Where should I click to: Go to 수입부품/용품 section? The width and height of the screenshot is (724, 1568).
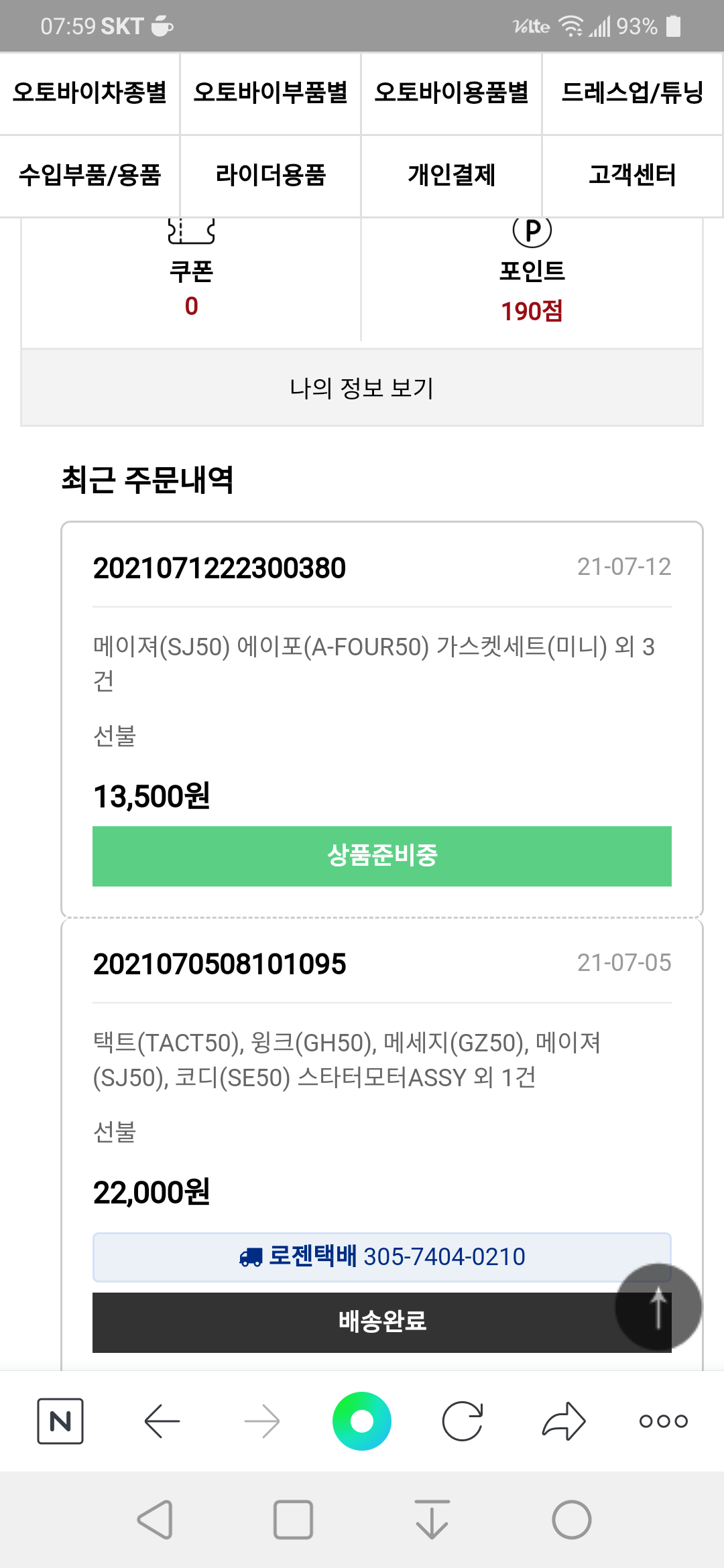click(90, 176)
